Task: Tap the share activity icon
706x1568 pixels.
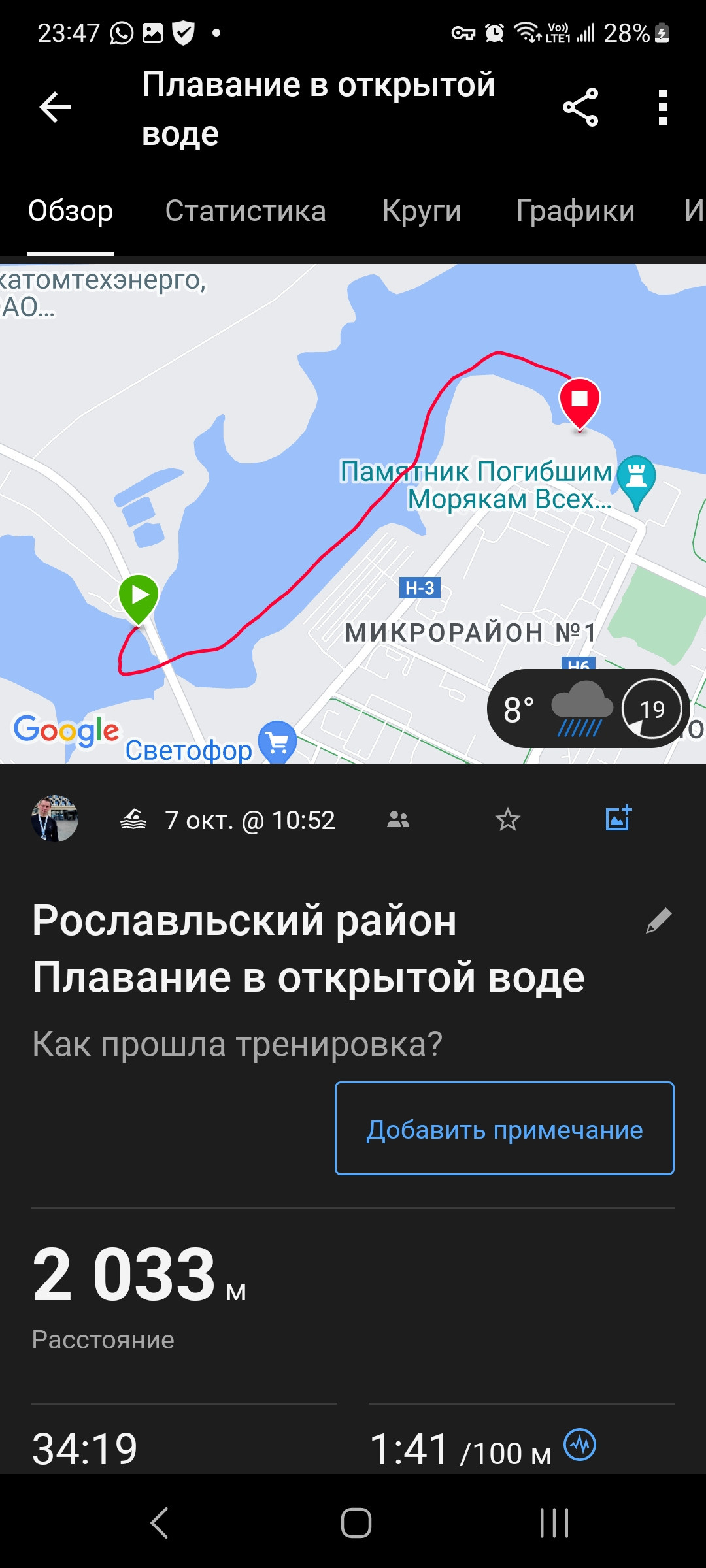Action: [x=582, y=108]
